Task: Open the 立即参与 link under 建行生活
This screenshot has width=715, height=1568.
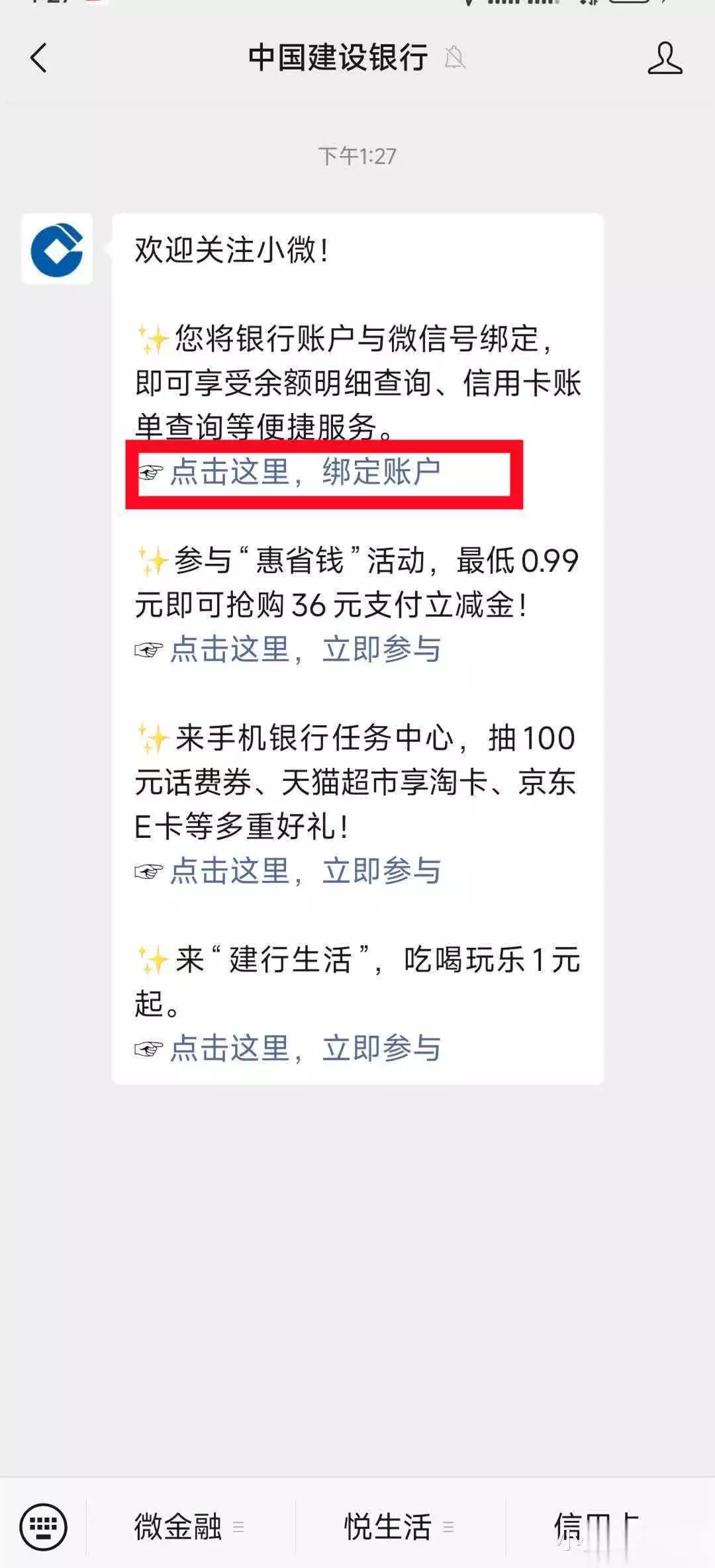Action: (305, 1048)
